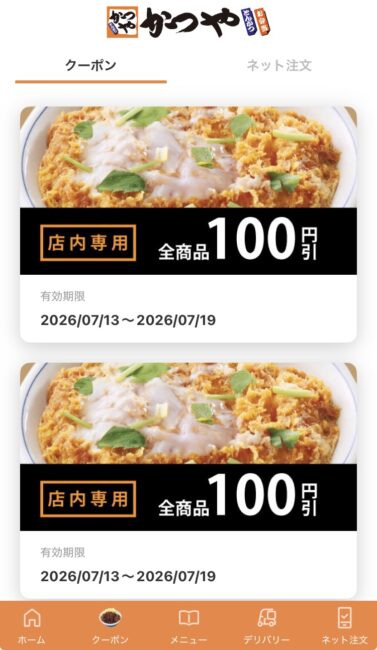Open the デリバリー bottom tab

267,626
